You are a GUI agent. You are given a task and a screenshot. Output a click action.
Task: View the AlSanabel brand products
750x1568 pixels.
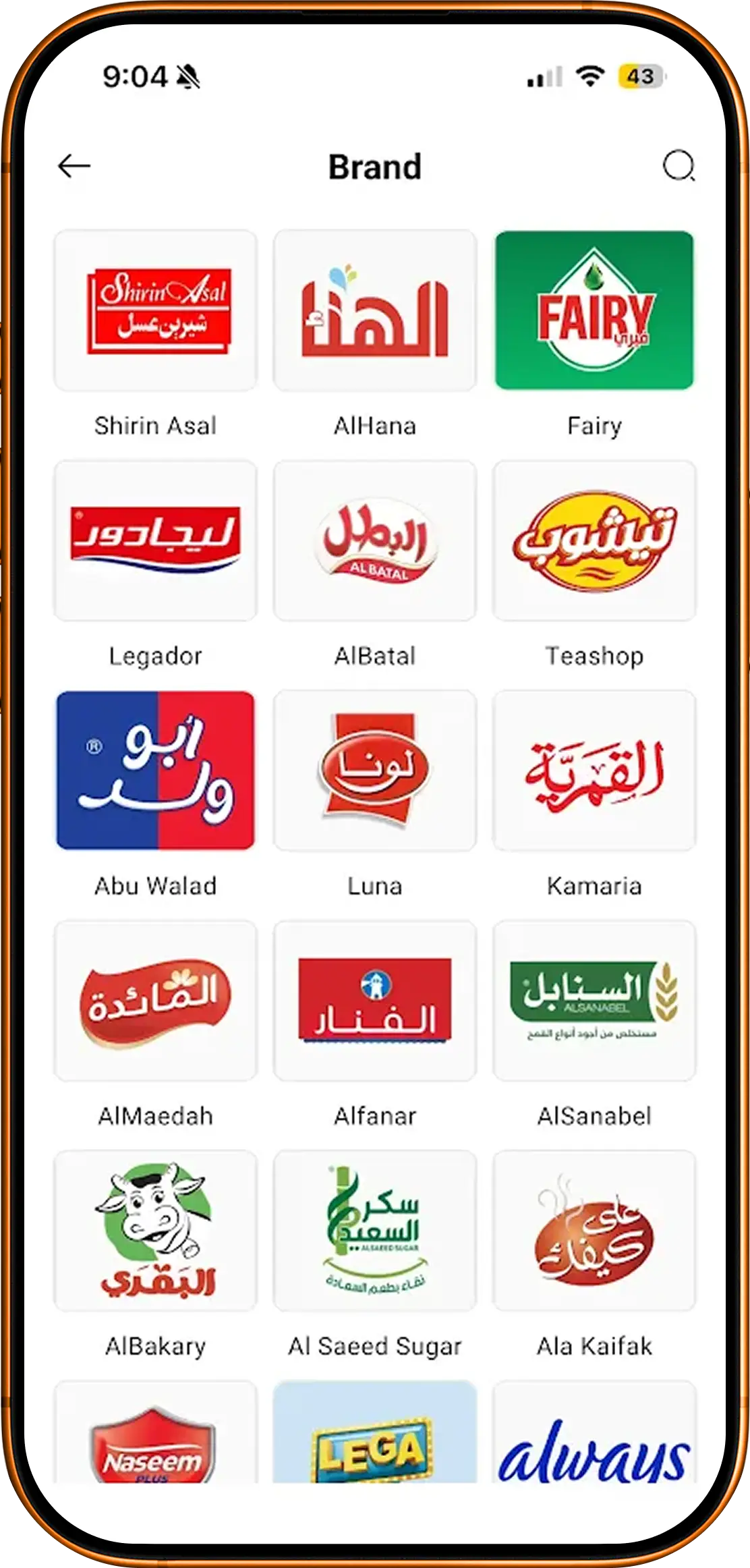pyautogui.click(x=594, y=1001)
